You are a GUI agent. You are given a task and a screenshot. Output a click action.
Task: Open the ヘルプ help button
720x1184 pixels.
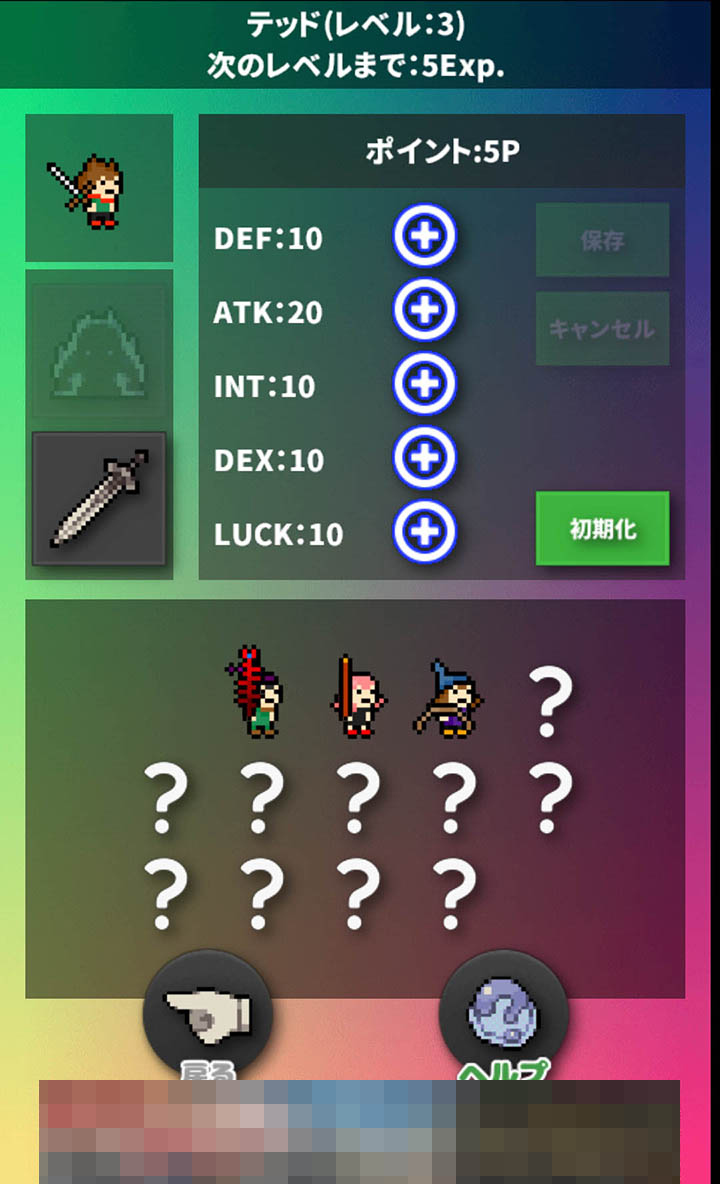pyautogui.click(x=503, y=1020)
